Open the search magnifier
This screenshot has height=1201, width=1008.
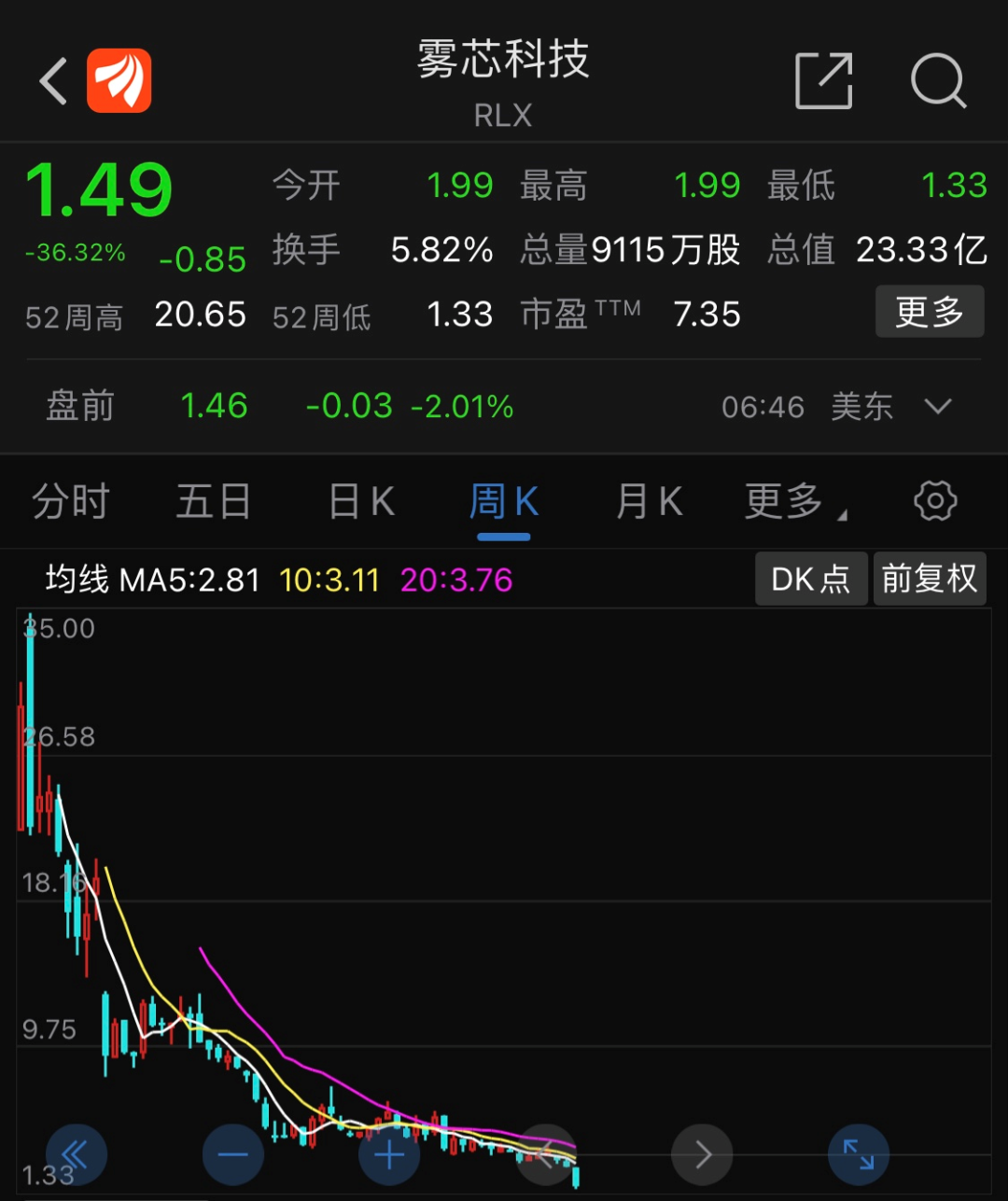(937, 81)
